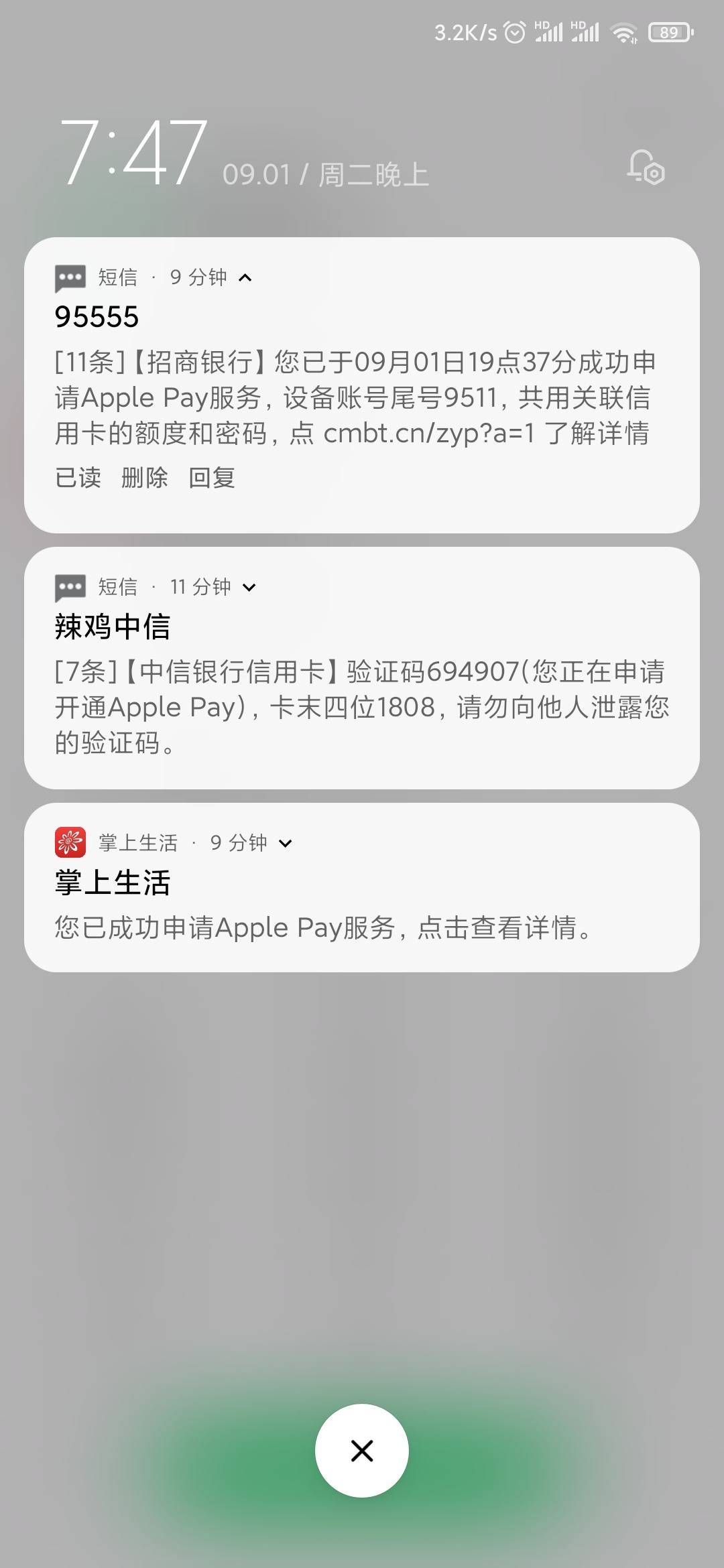Delete the 95555 message via 删除
Viewport: 724px width, 1568px height.
[x=145, y=478]
